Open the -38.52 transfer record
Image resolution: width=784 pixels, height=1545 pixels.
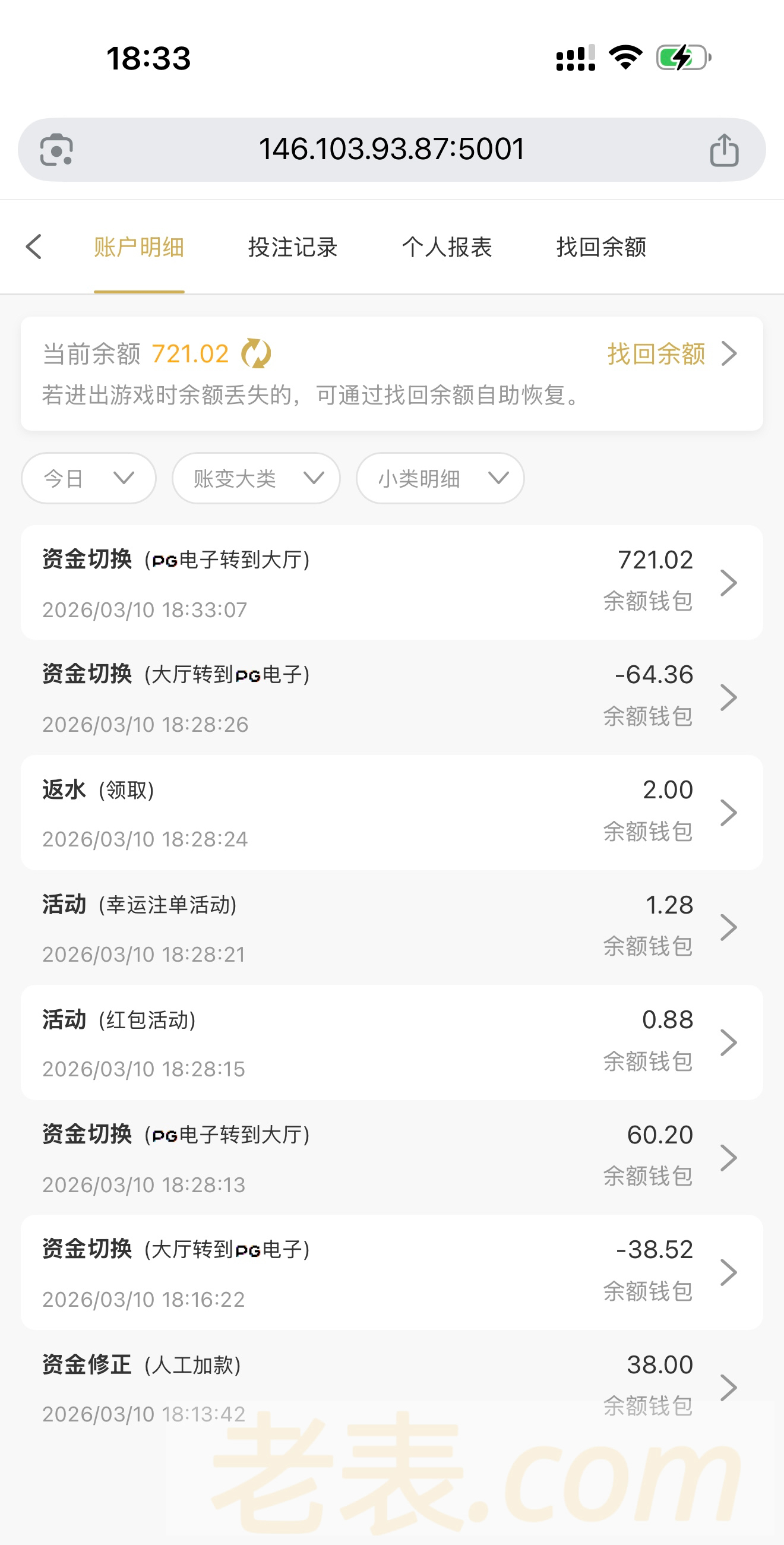click(x=391, y=1273)
